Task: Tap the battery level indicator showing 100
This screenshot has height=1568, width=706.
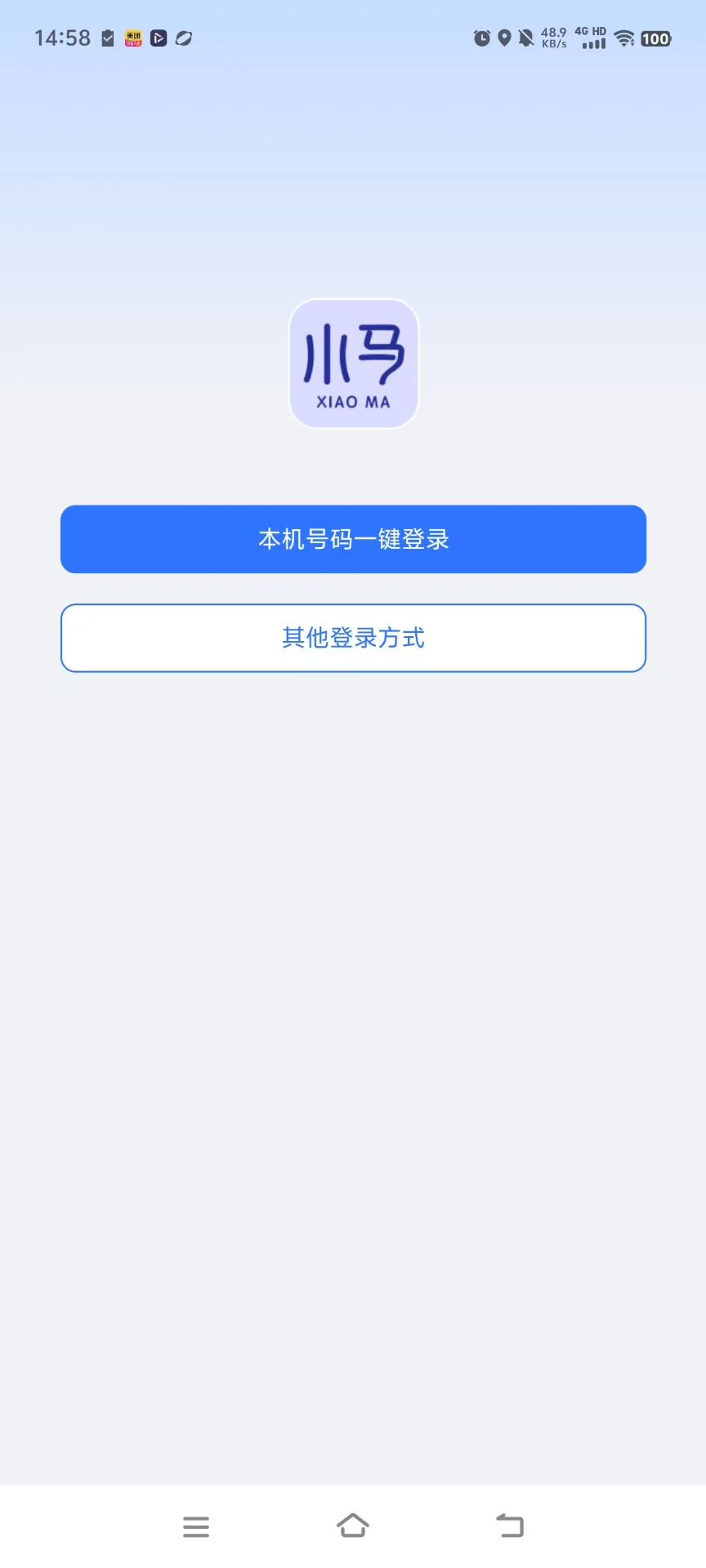Action: coord(655,38)
